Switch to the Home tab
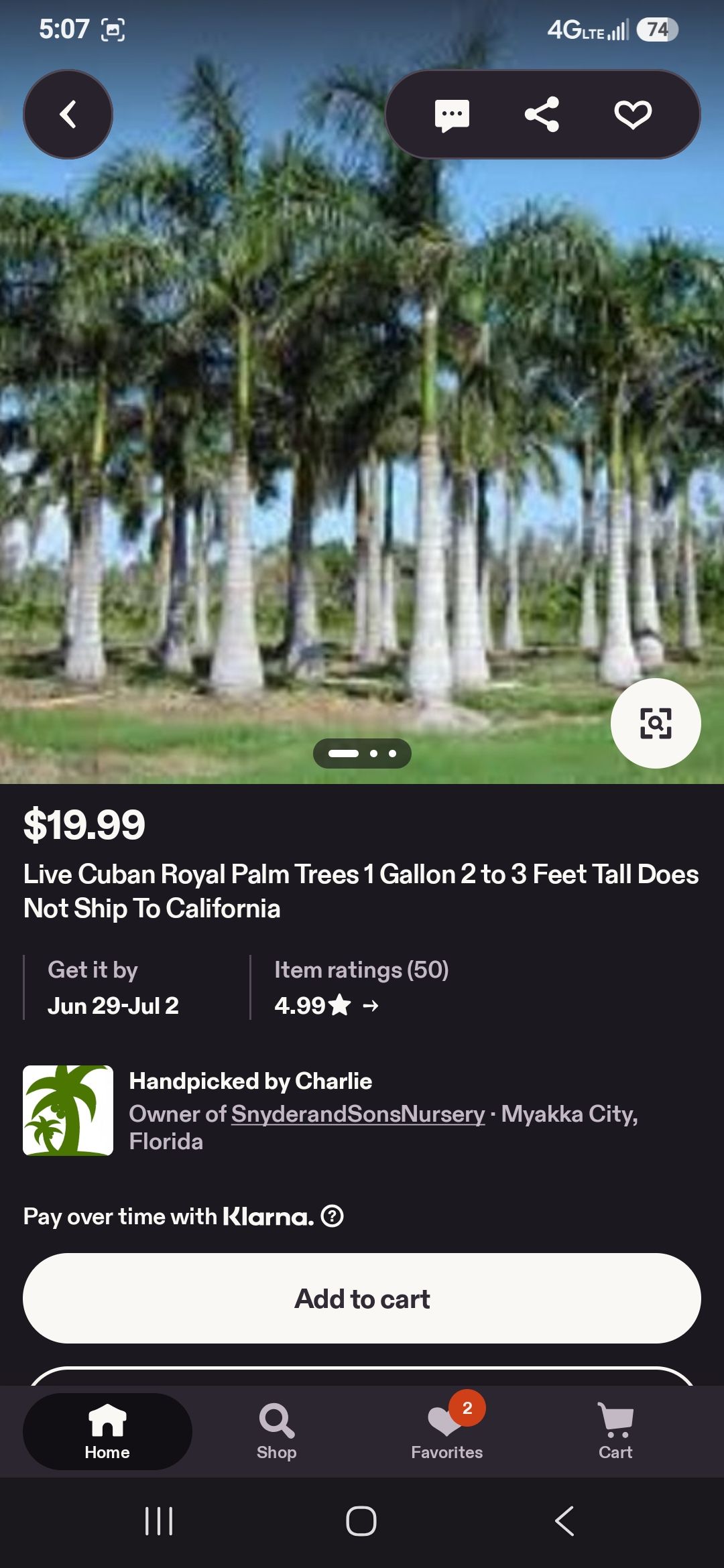 pyautogui.click(x=107, y=1432)
